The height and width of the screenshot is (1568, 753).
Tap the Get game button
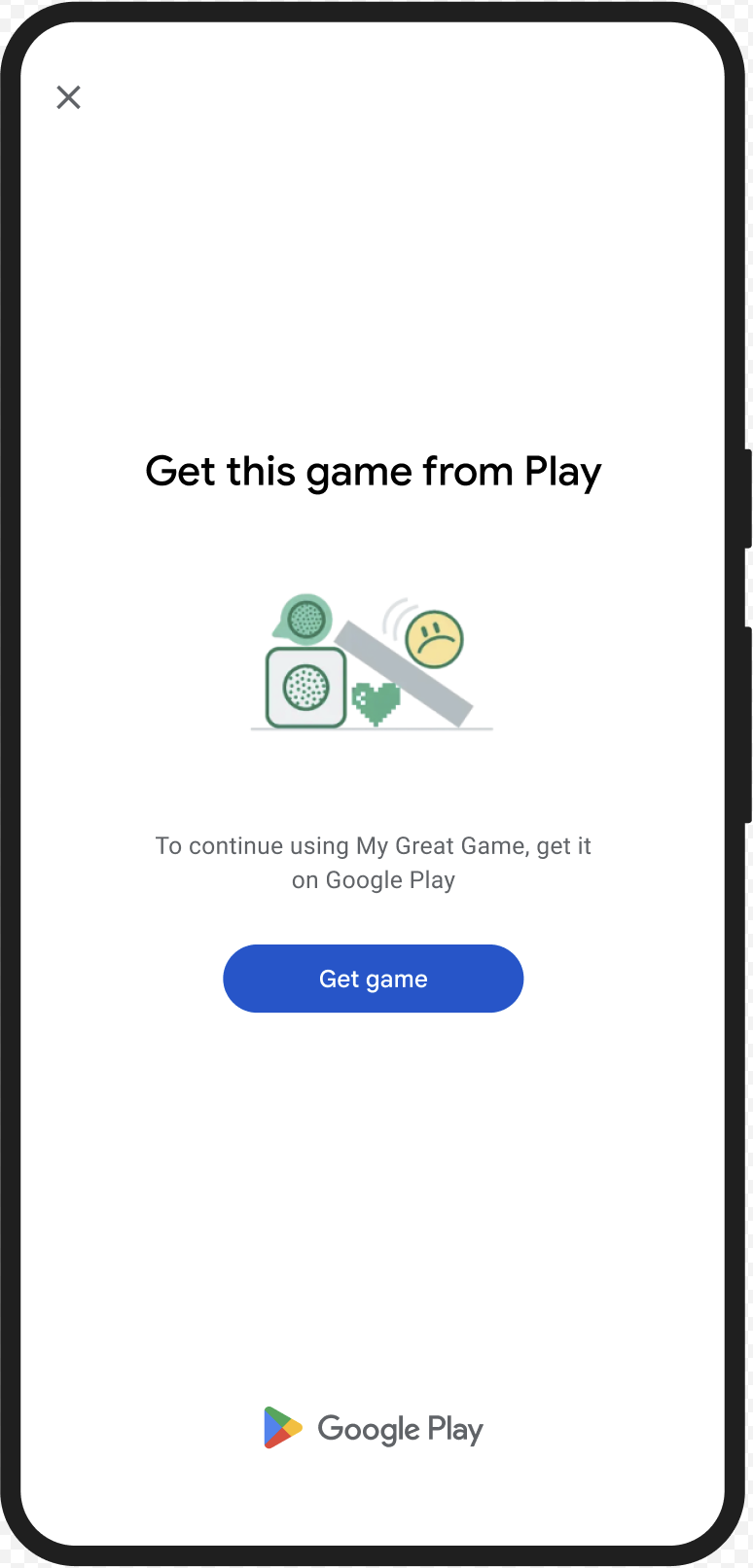[373, 979]
